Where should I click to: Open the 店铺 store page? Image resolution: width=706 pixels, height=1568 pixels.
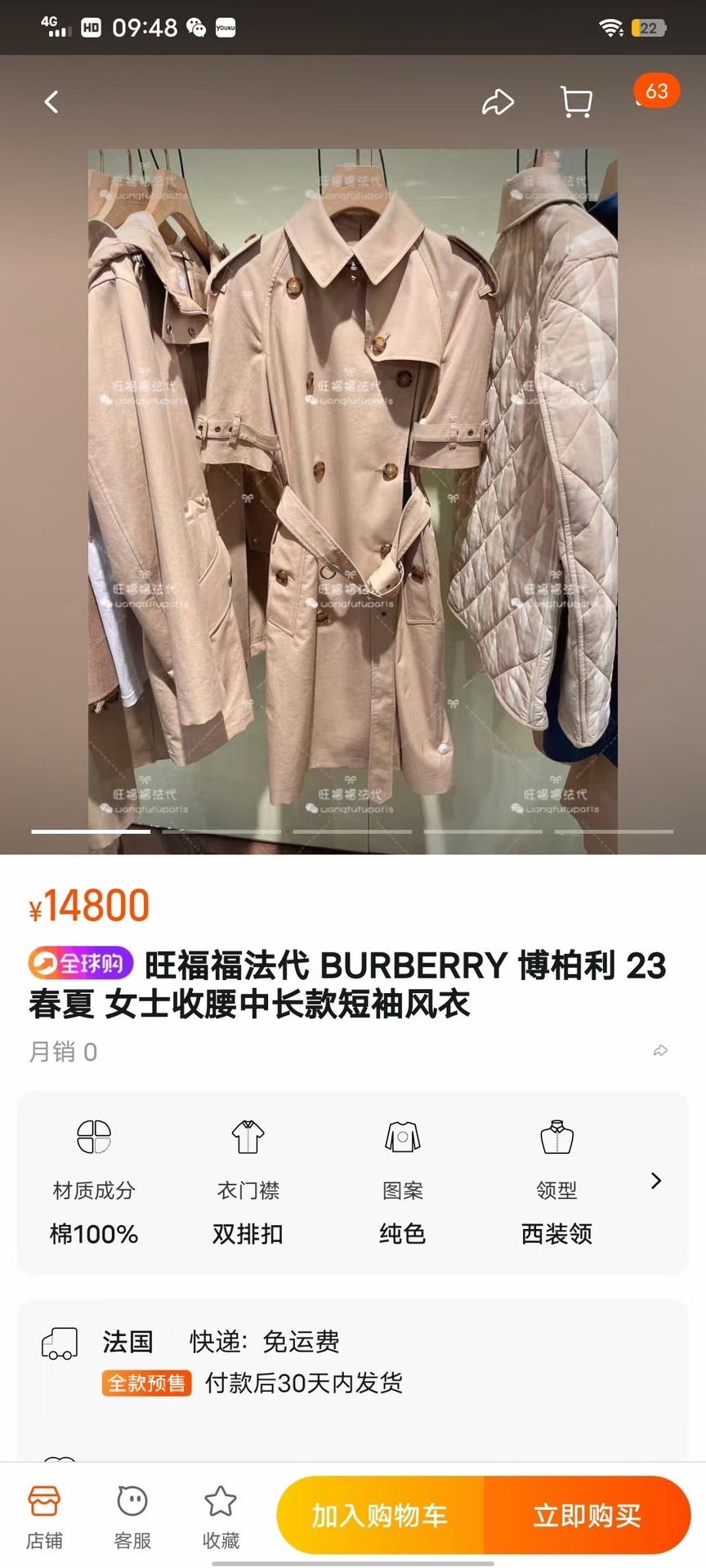click(x=44, y=1517)
